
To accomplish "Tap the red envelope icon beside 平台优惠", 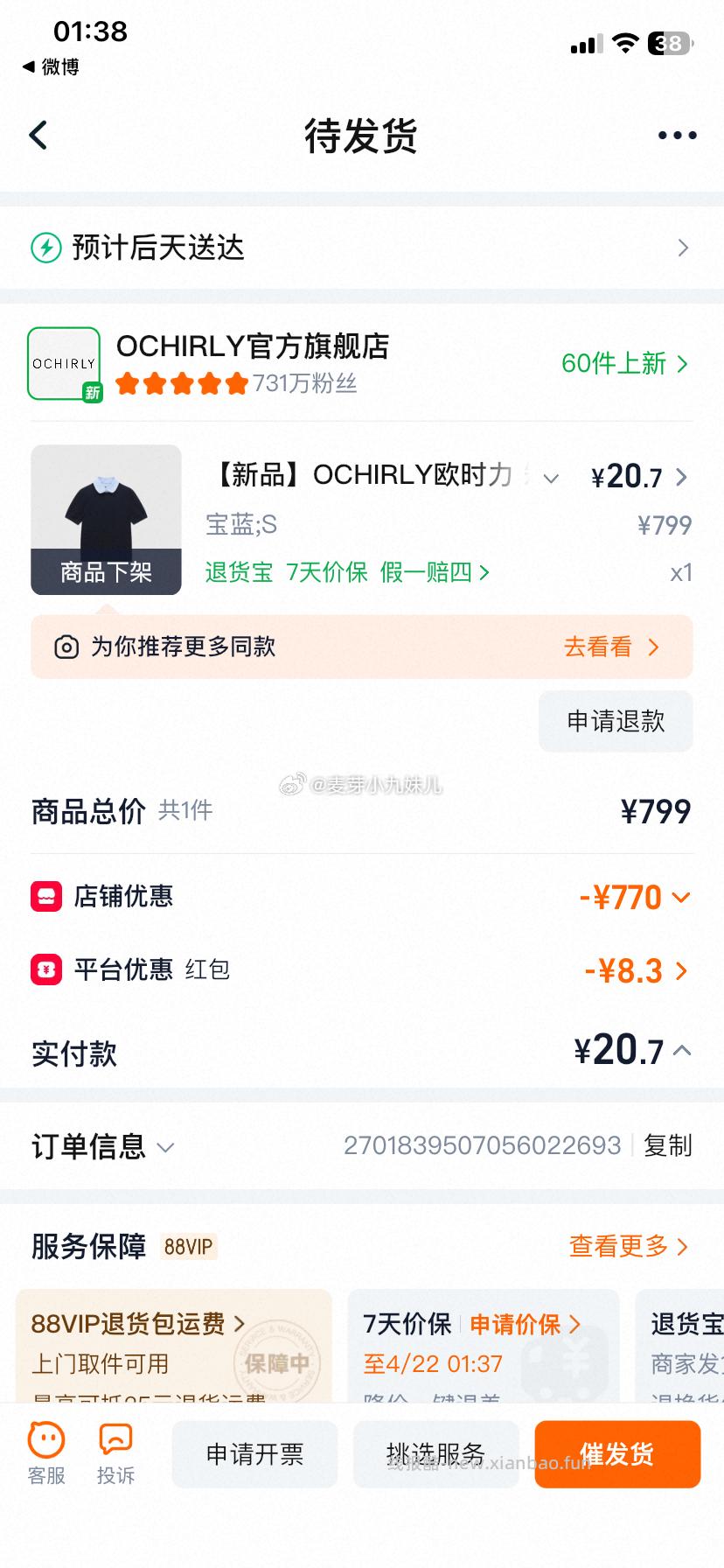I will (x=45, y=969).
